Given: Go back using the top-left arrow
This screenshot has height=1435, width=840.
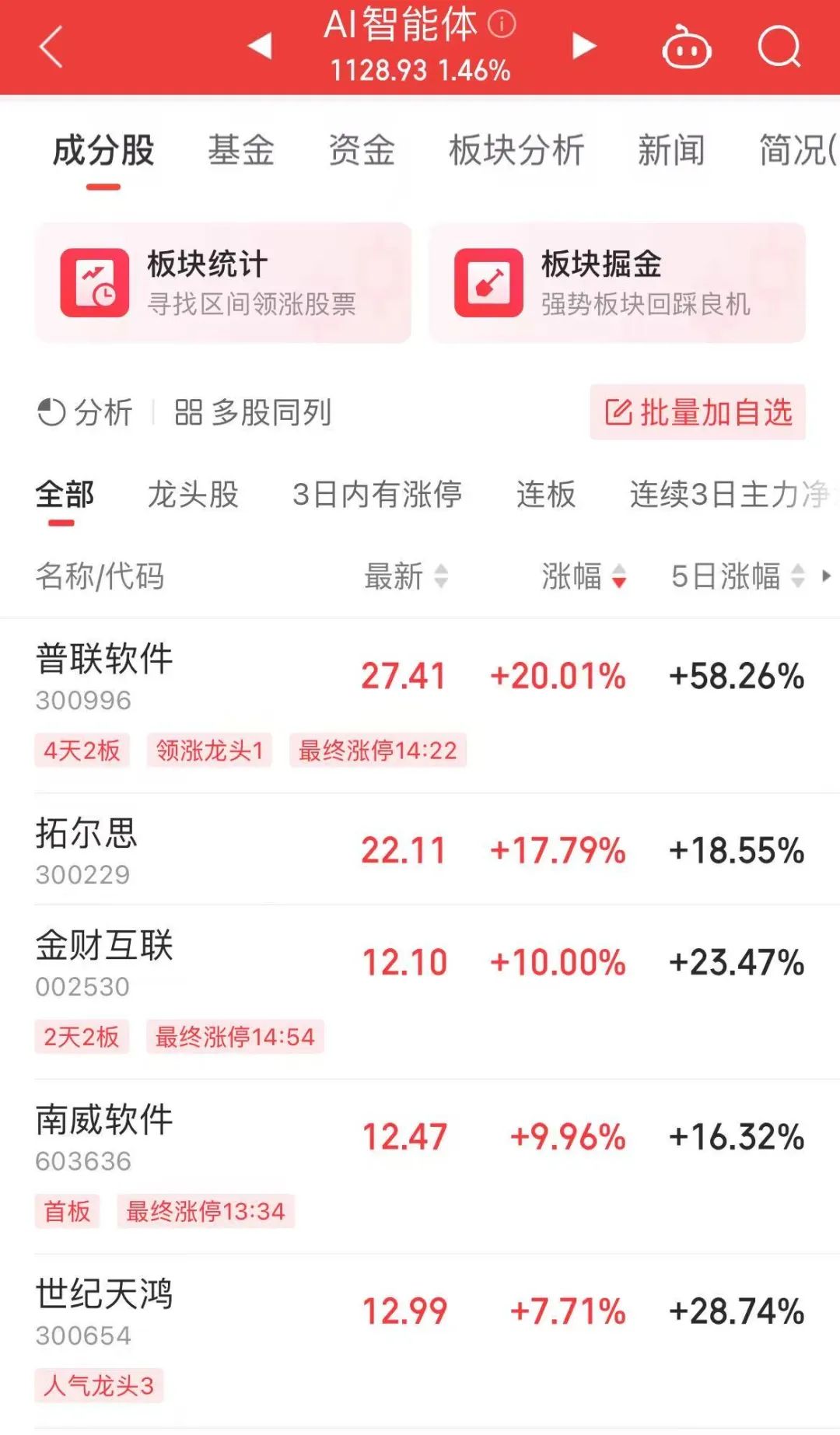Looking at the screenshot, I should 51,47.
